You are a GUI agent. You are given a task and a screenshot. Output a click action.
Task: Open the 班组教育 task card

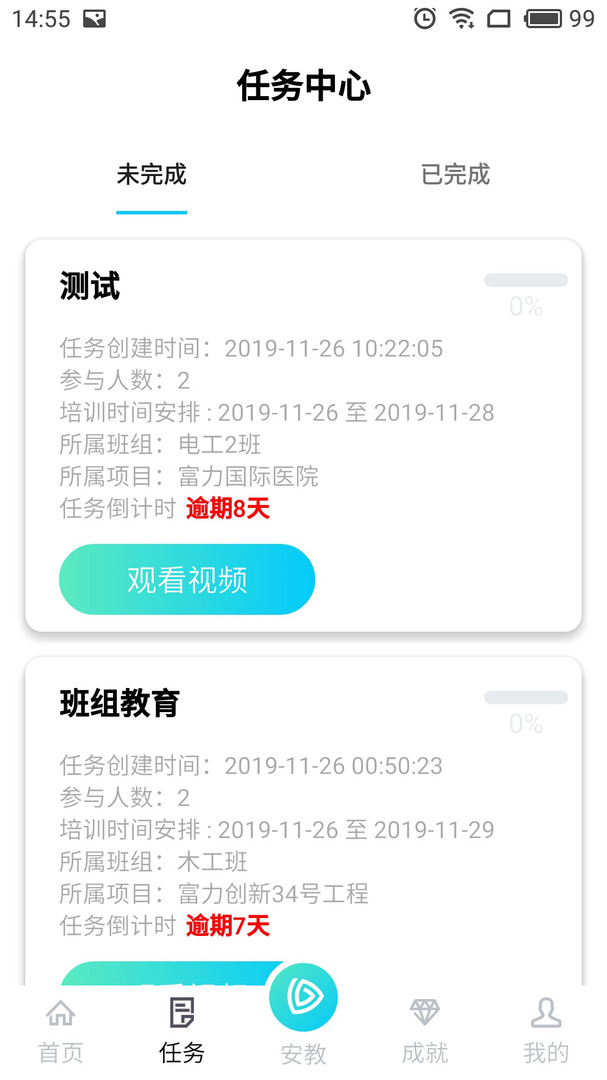click(304, 821)
